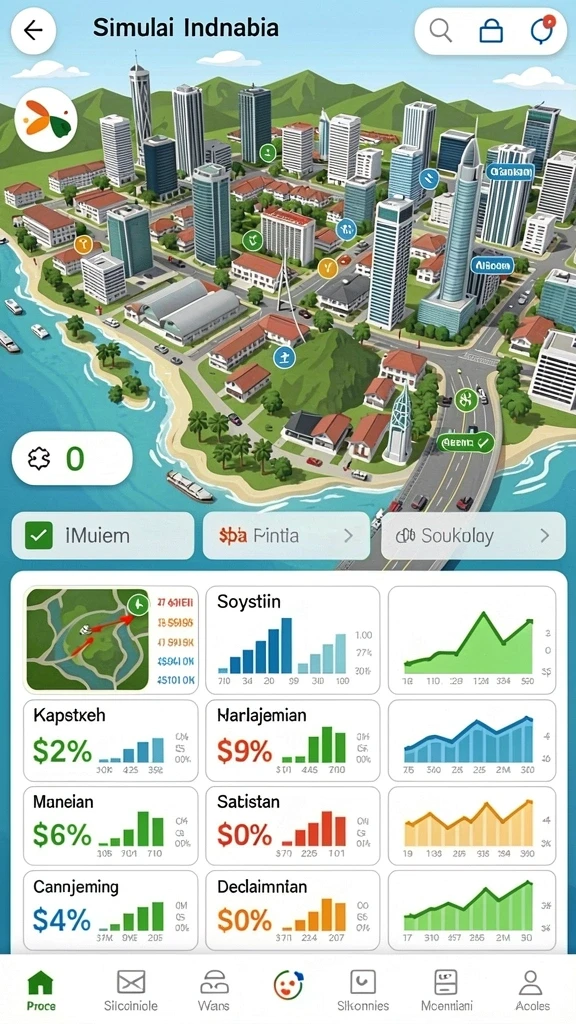
Task: Open the Soystiin chart card
Action: [293, 639]
